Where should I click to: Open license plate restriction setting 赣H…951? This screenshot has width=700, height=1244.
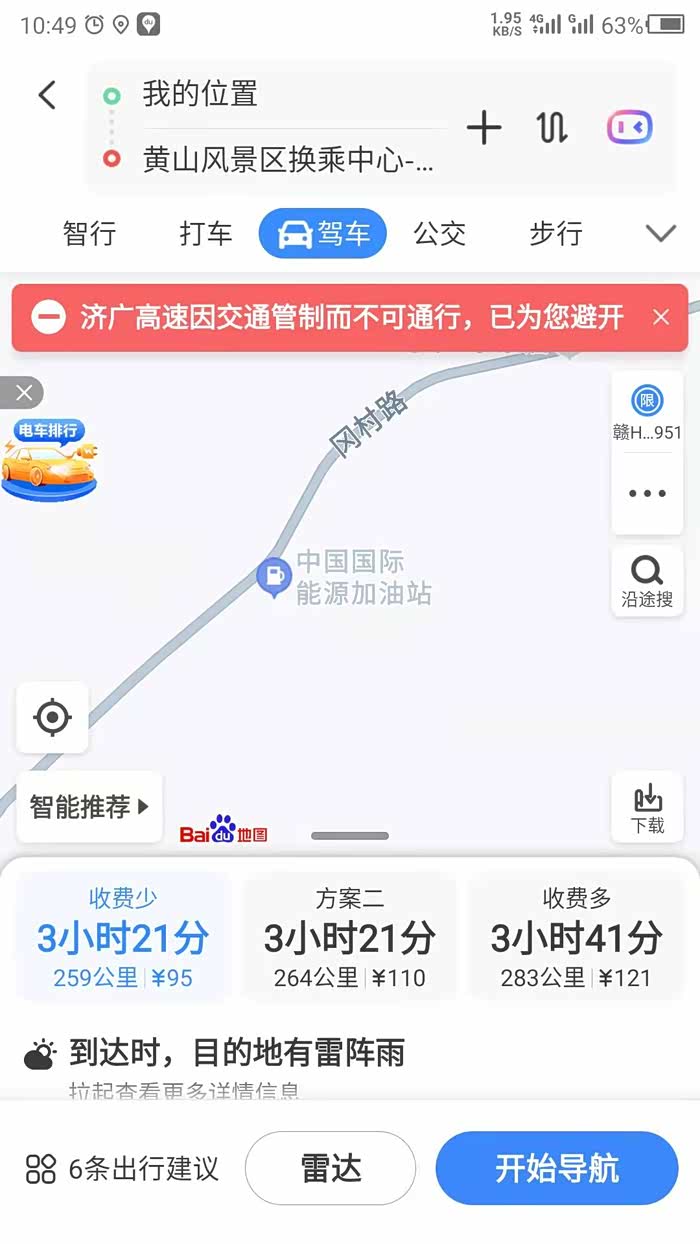[647, 413]
